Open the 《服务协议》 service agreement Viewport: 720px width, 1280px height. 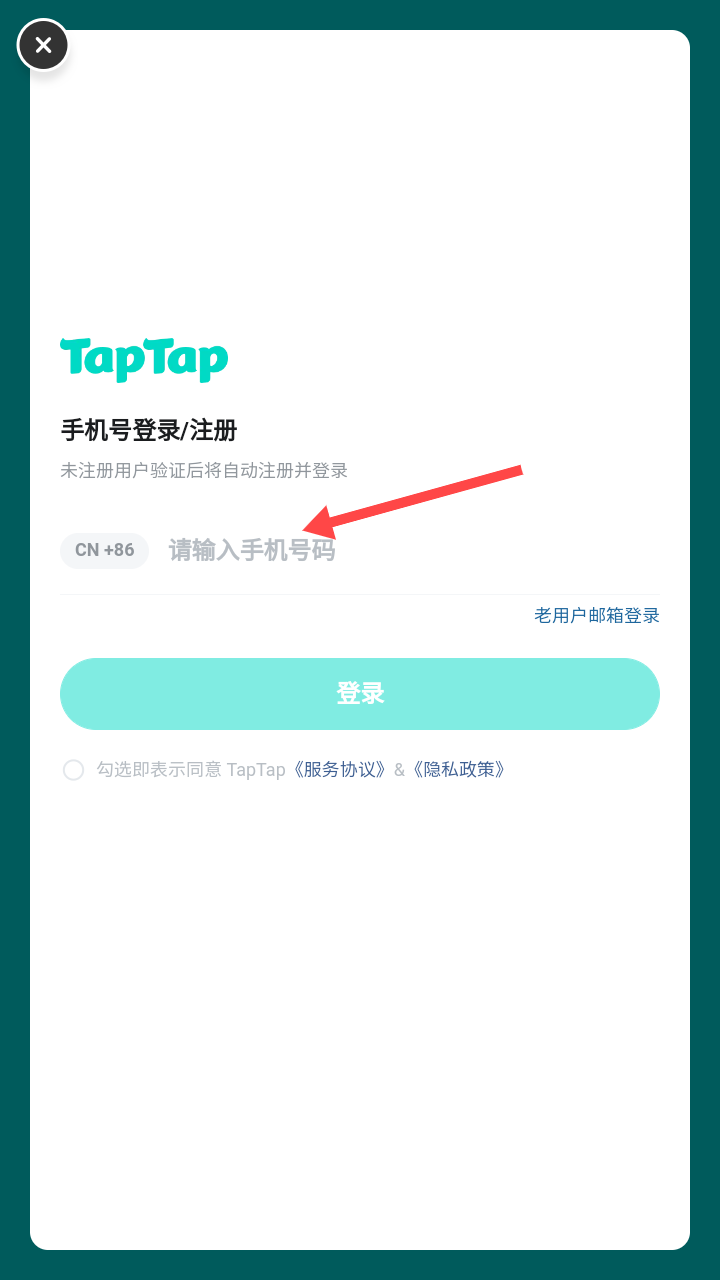point(339,770)
